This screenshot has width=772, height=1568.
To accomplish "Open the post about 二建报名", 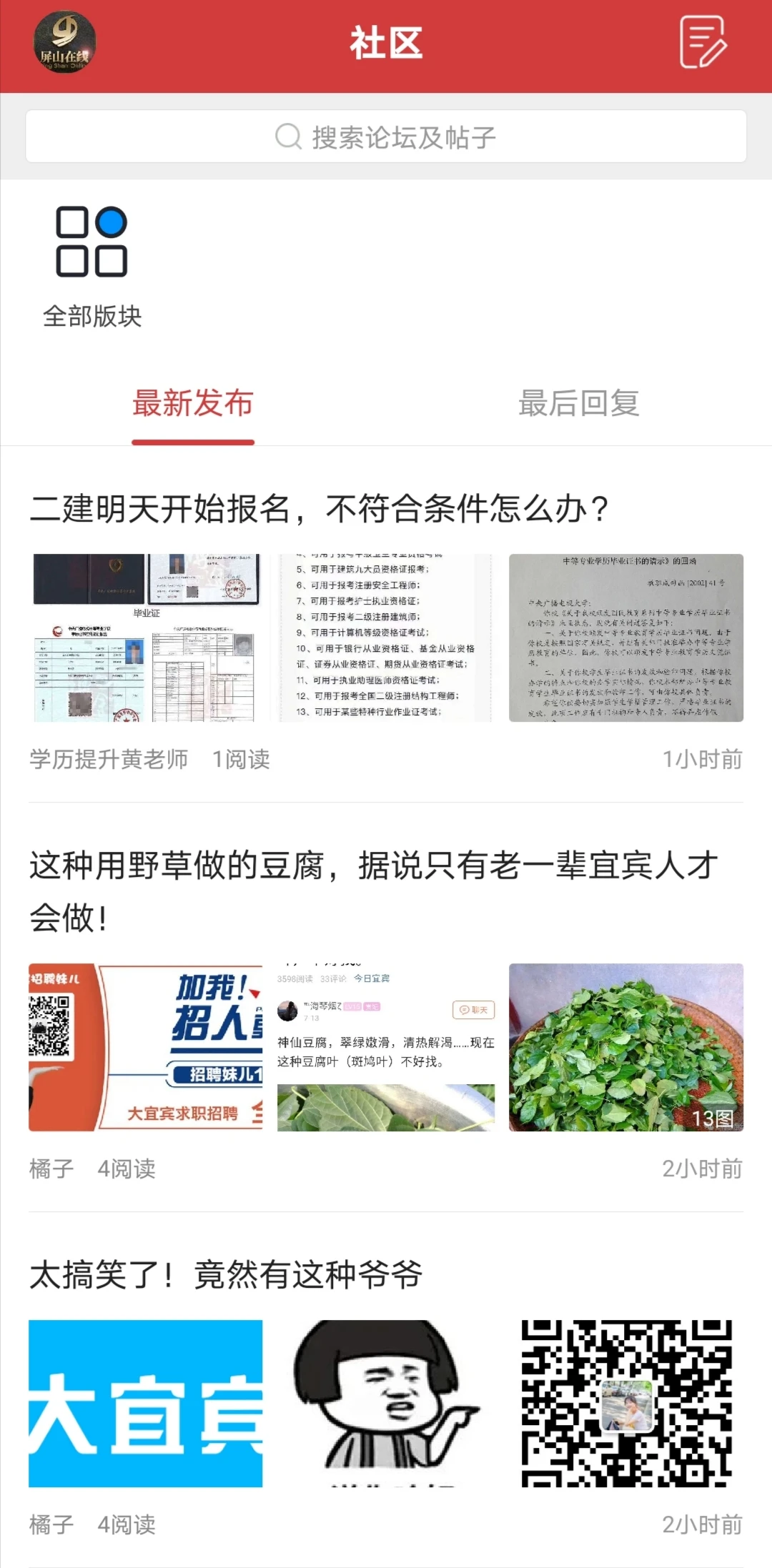I will point(319,507).
